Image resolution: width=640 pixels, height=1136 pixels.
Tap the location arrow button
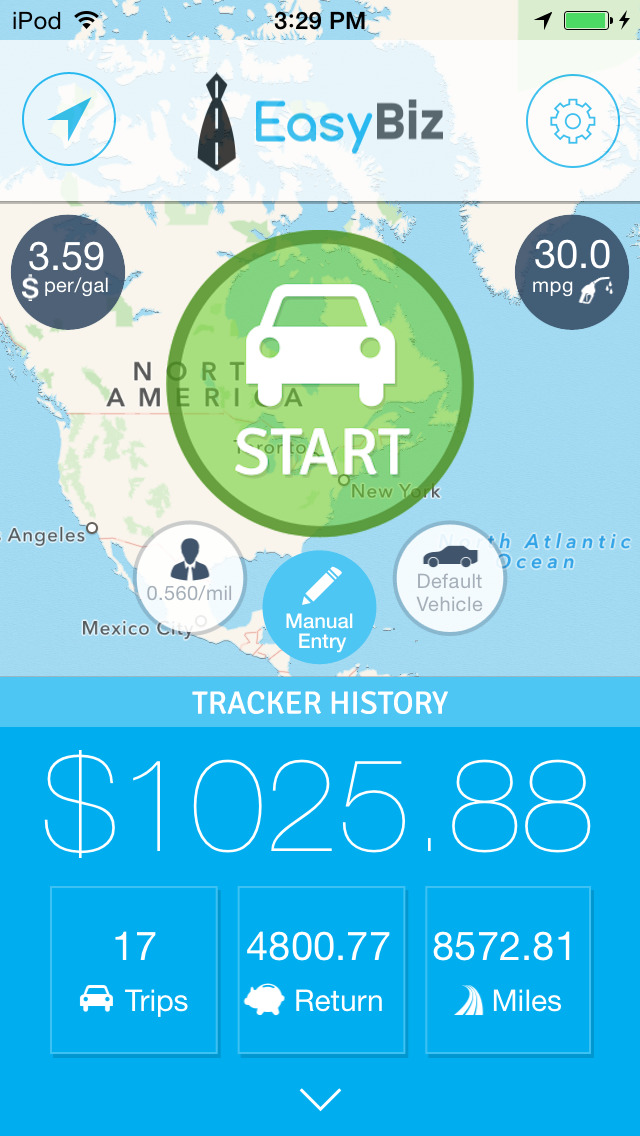[x=69, y=119]
